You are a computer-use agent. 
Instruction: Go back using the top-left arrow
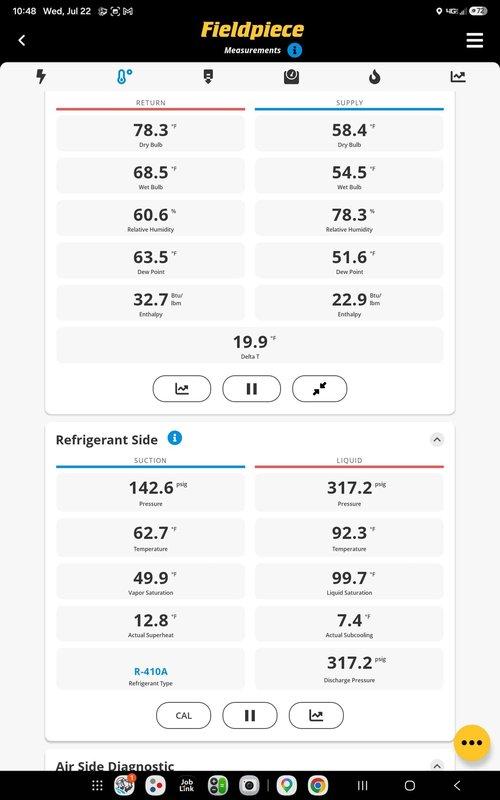pos(21,40)
